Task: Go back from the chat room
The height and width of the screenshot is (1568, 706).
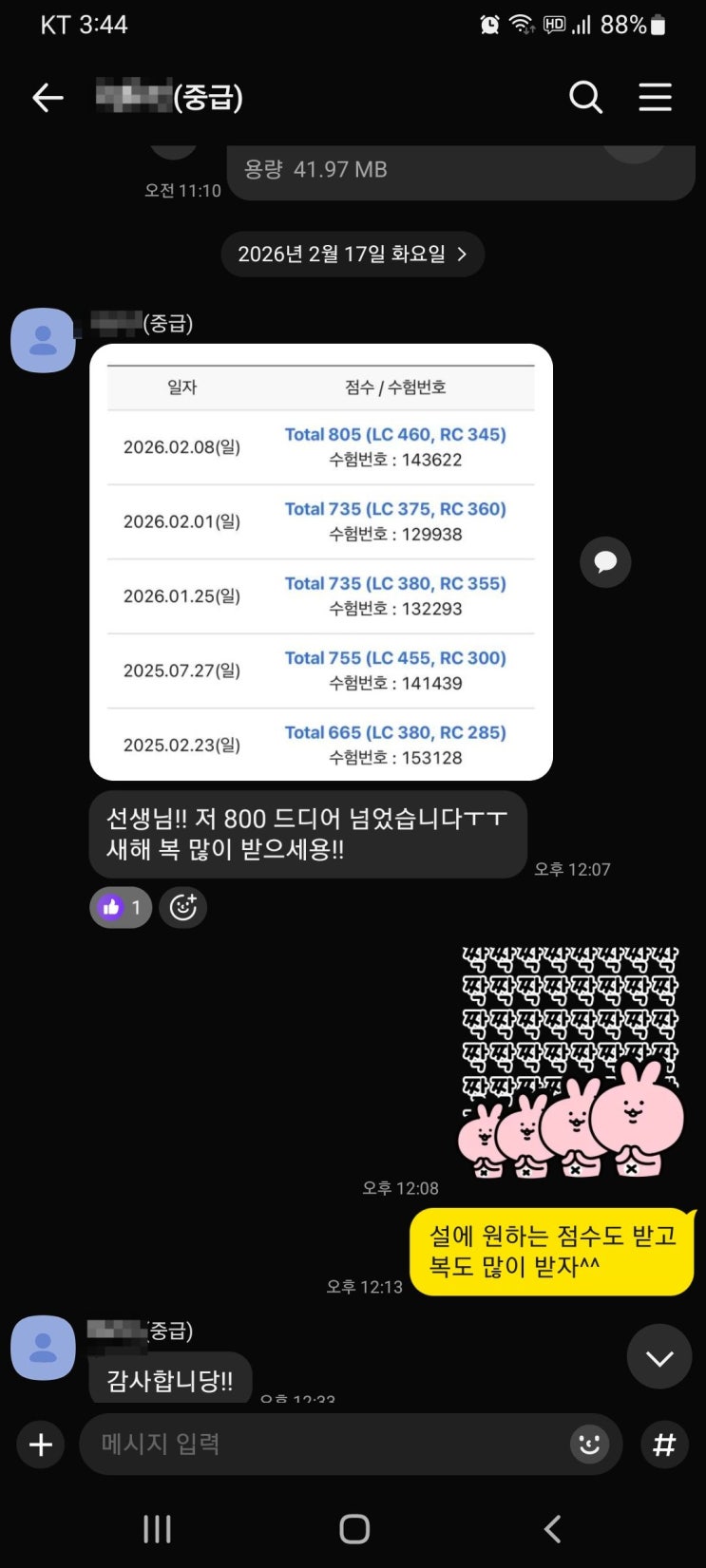Action: [48, 97]
